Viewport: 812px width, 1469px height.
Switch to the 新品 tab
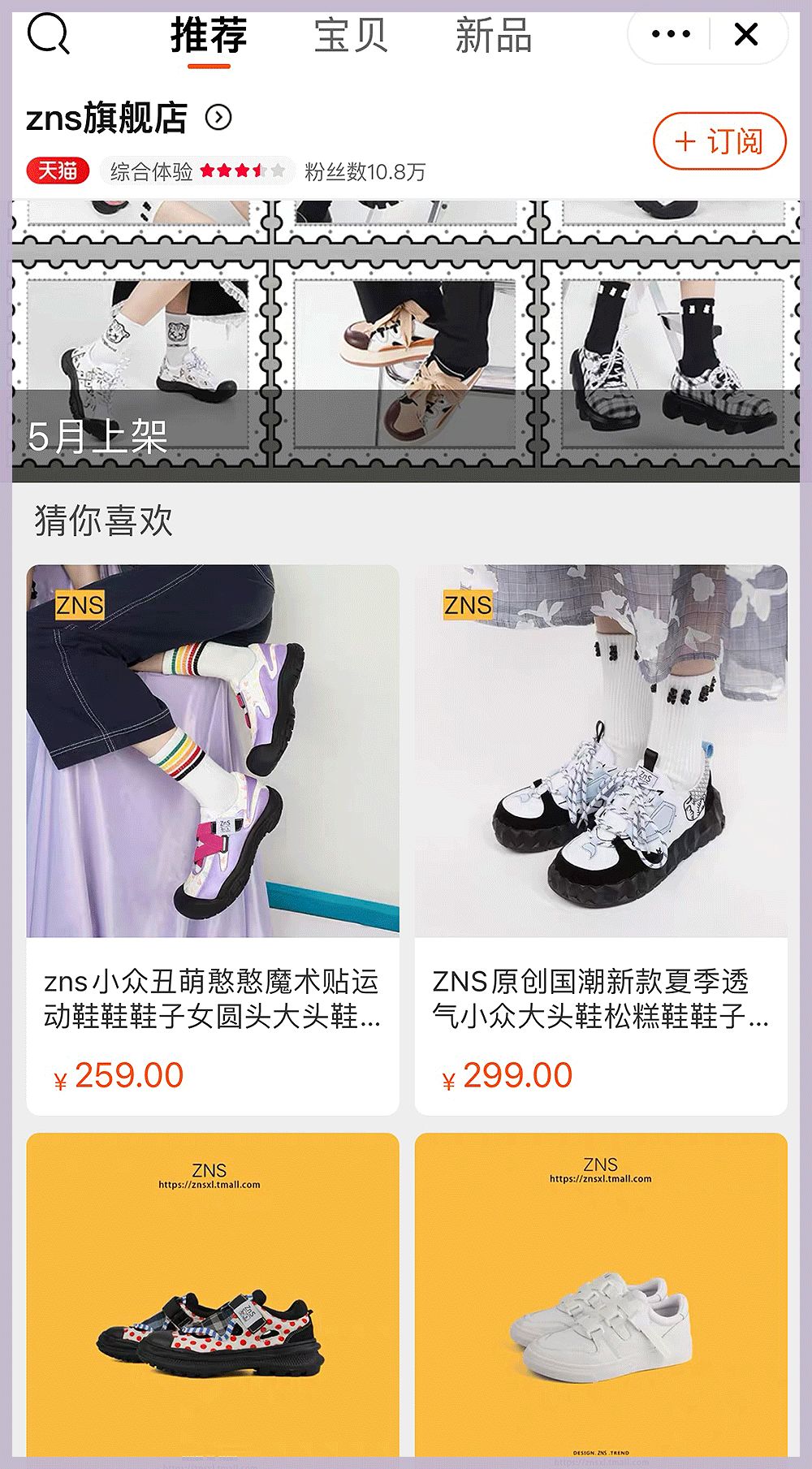[493, 37]
